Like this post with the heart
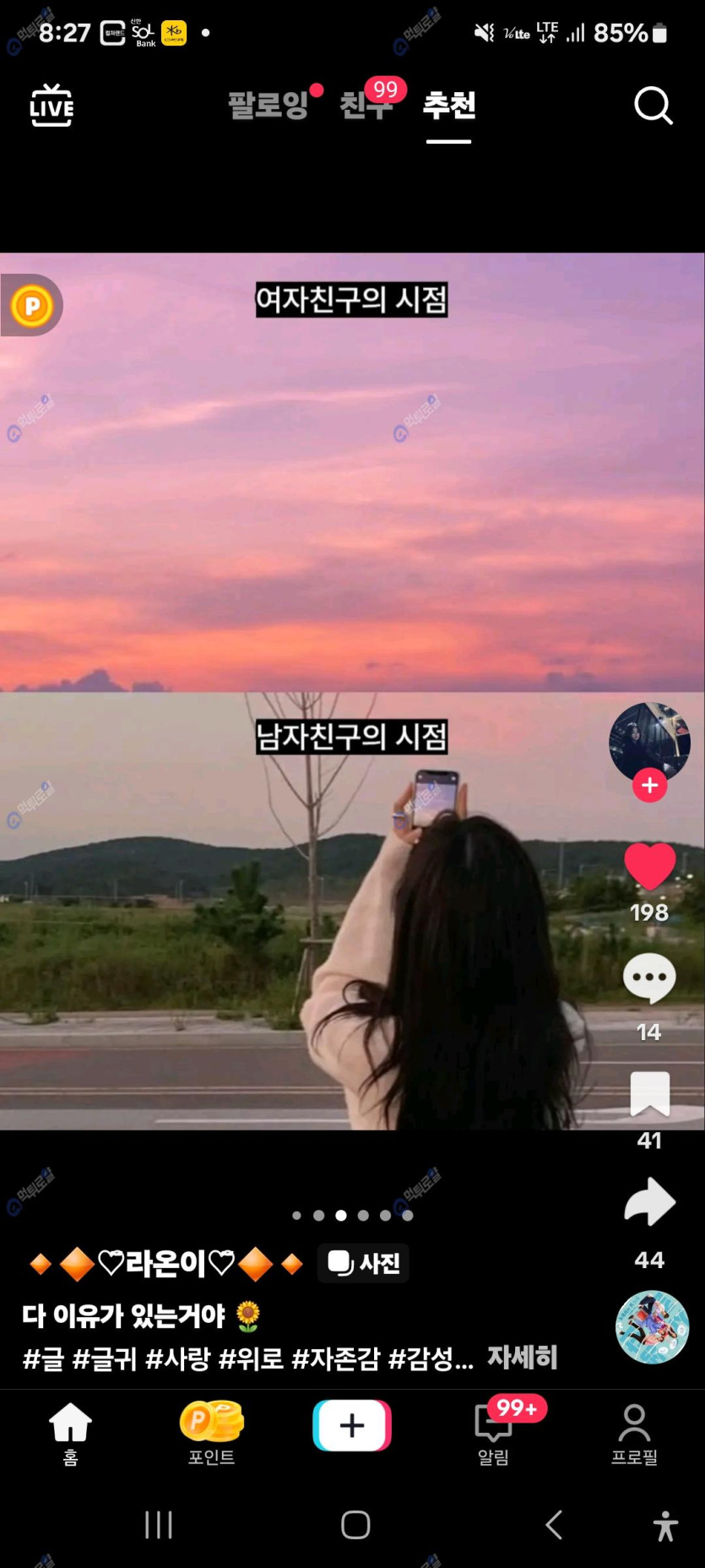This screenshot has height=1568, width=705. (x=649, y=868)
